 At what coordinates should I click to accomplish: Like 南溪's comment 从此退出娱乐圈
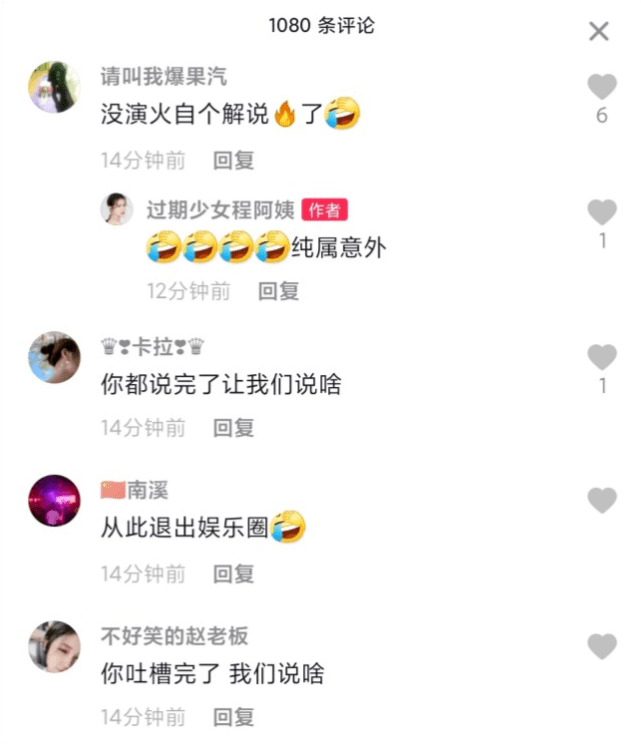(x=602, y=501)
